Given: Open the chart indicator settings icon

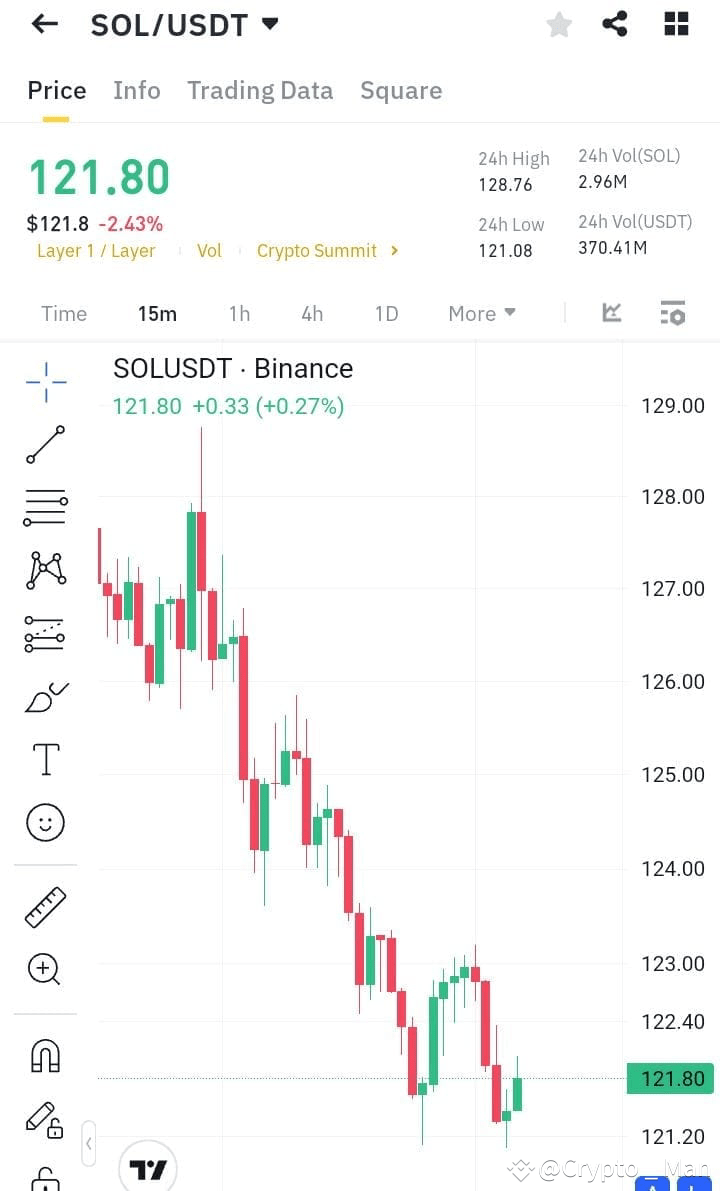Looking at the screenshot, I should click(x=672, y=313).
